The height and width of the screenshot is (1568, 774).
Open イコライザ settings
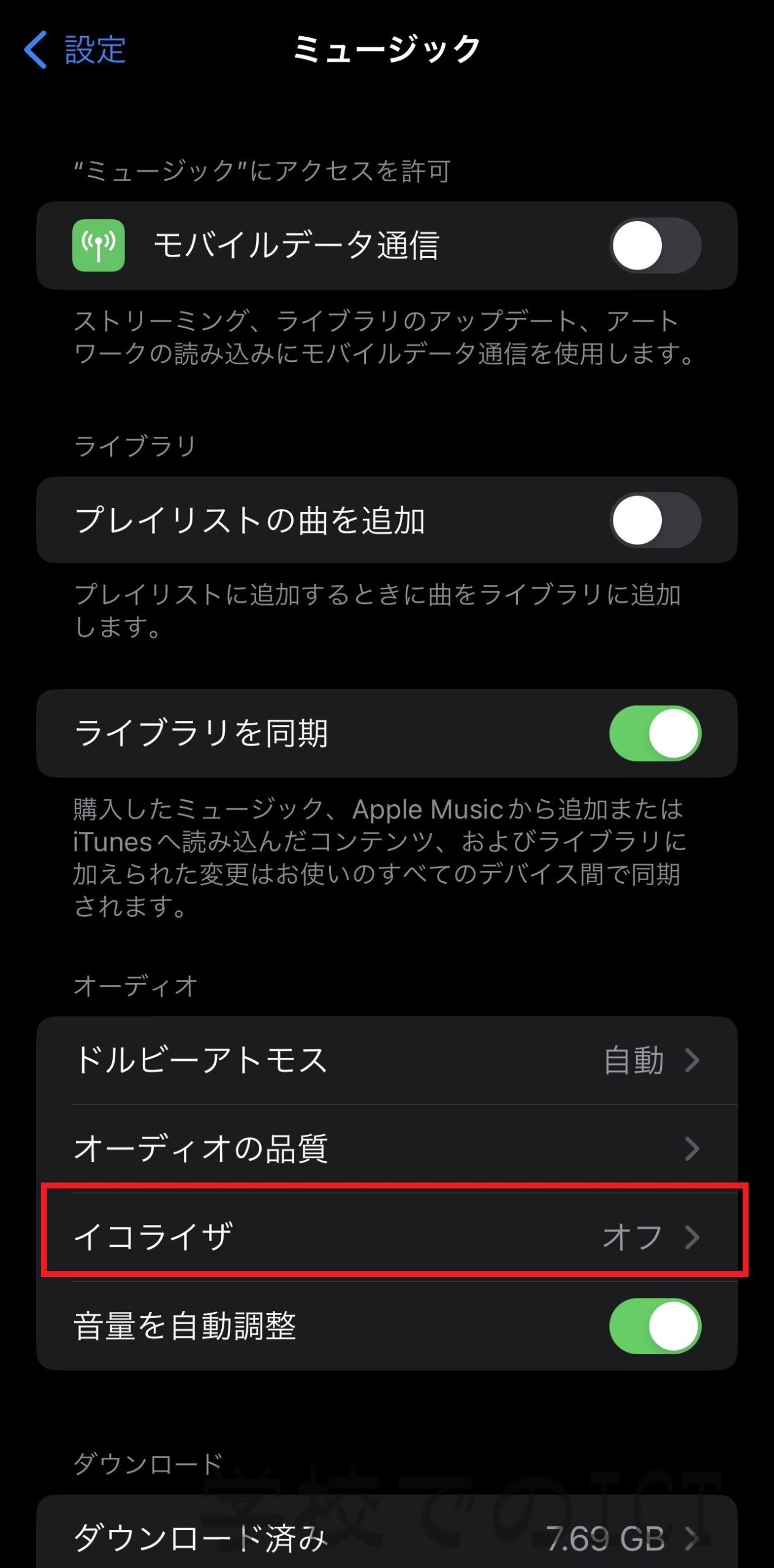coord(387,1237)
